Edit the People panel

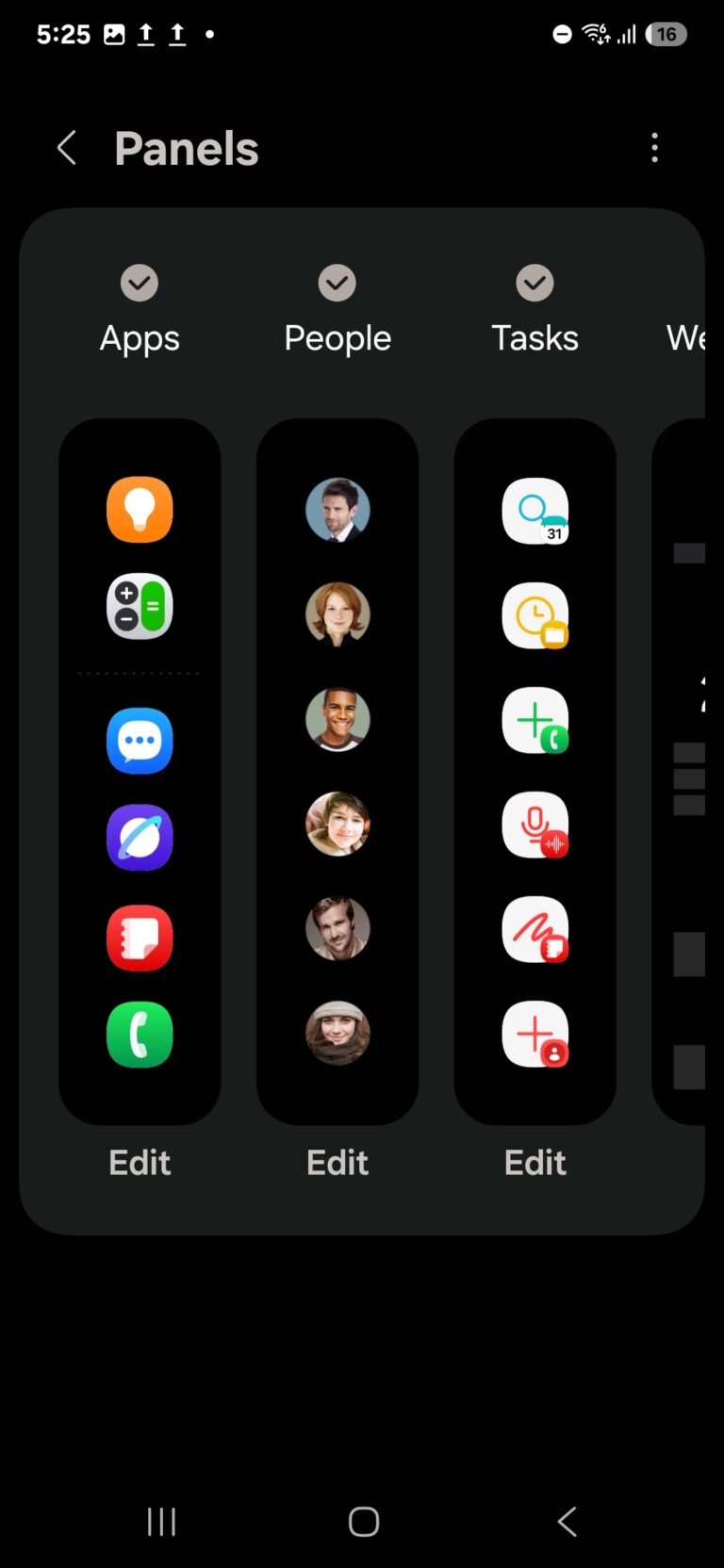tap(337, 1162)
